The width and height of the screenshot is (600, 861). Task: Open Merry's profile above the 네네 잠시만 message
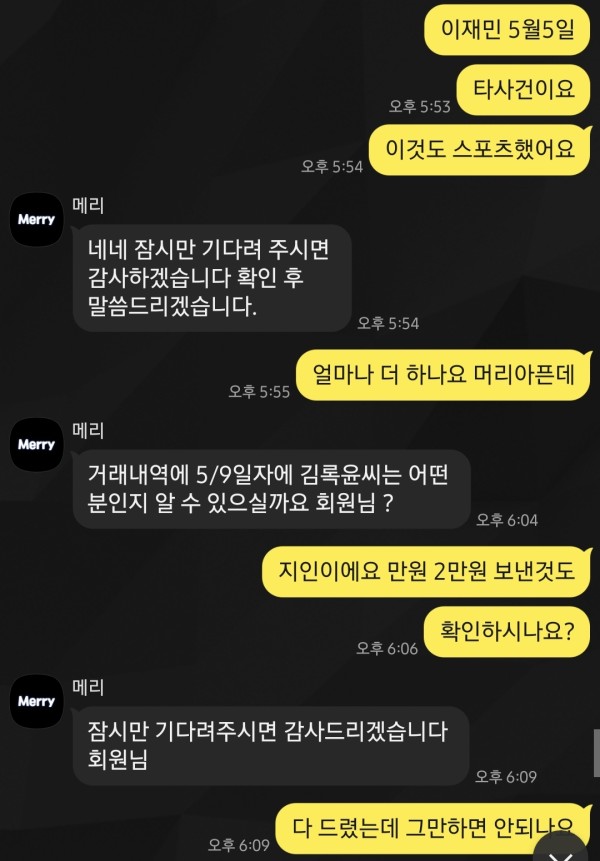(36, 219)
